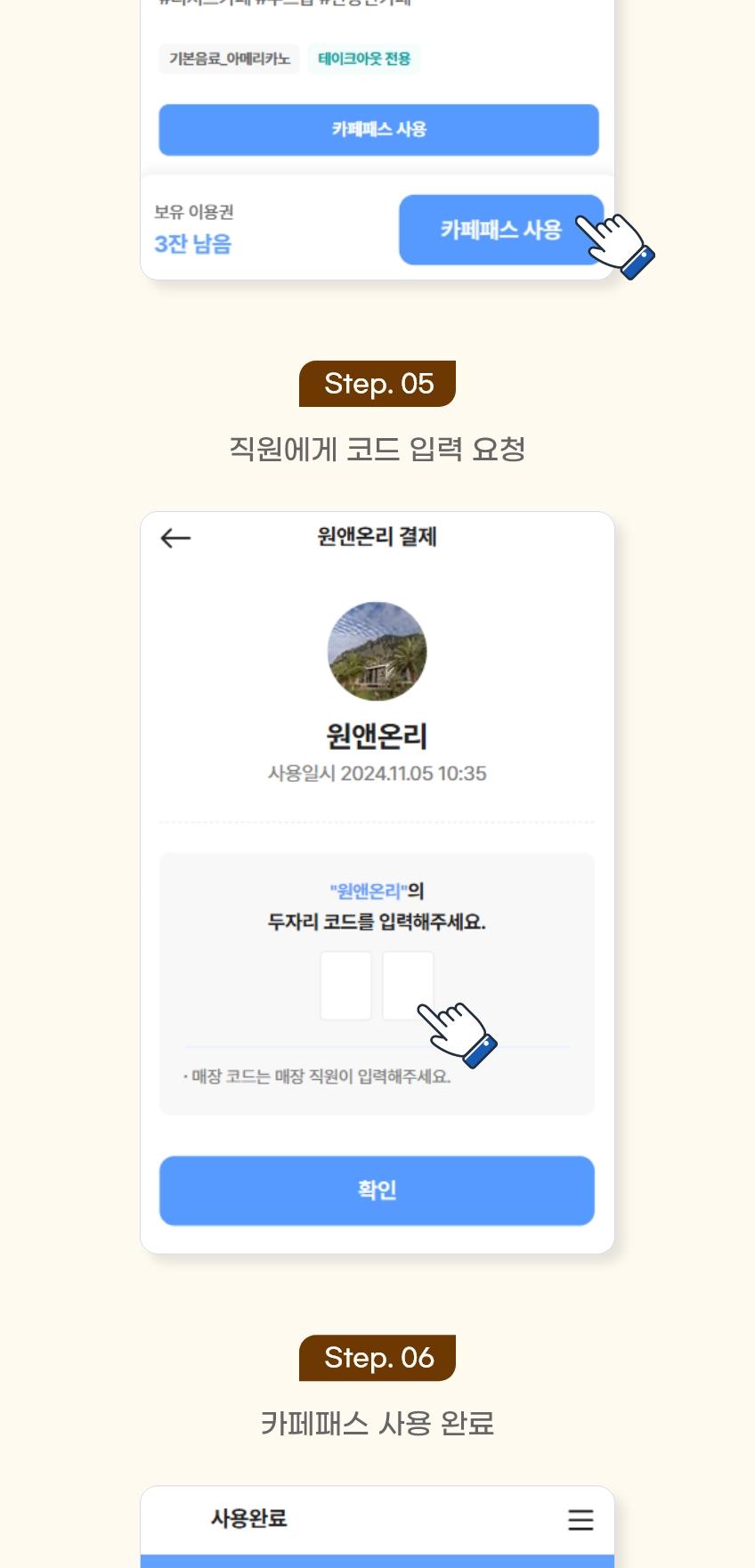The width and height of the screenshot is (755, 1568).
Task: Tap the back arrow on 원앤온리 결제 screen
Action: click(x=175, y=537)
